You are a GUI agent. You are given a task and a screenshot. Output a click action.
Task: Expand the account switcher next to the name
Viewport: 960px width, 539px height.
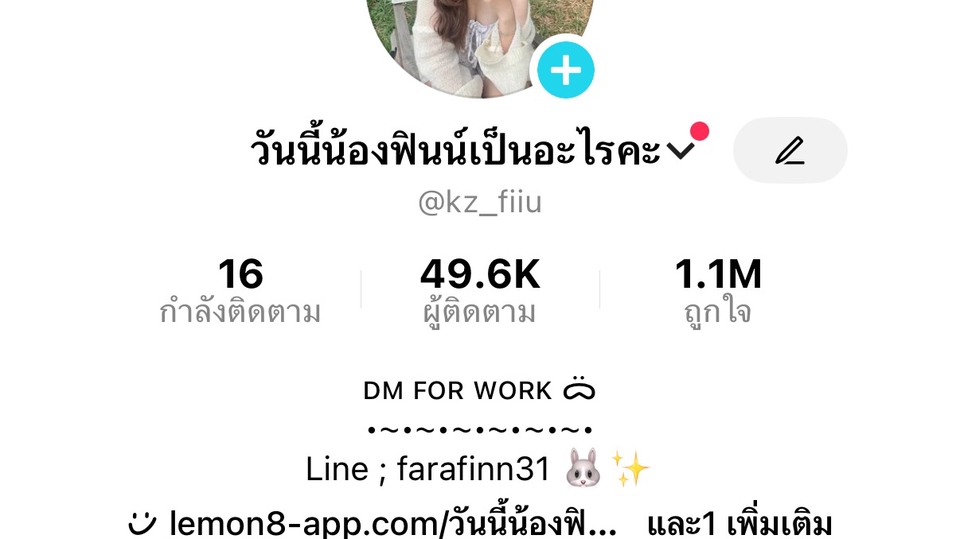coord(681,152)
